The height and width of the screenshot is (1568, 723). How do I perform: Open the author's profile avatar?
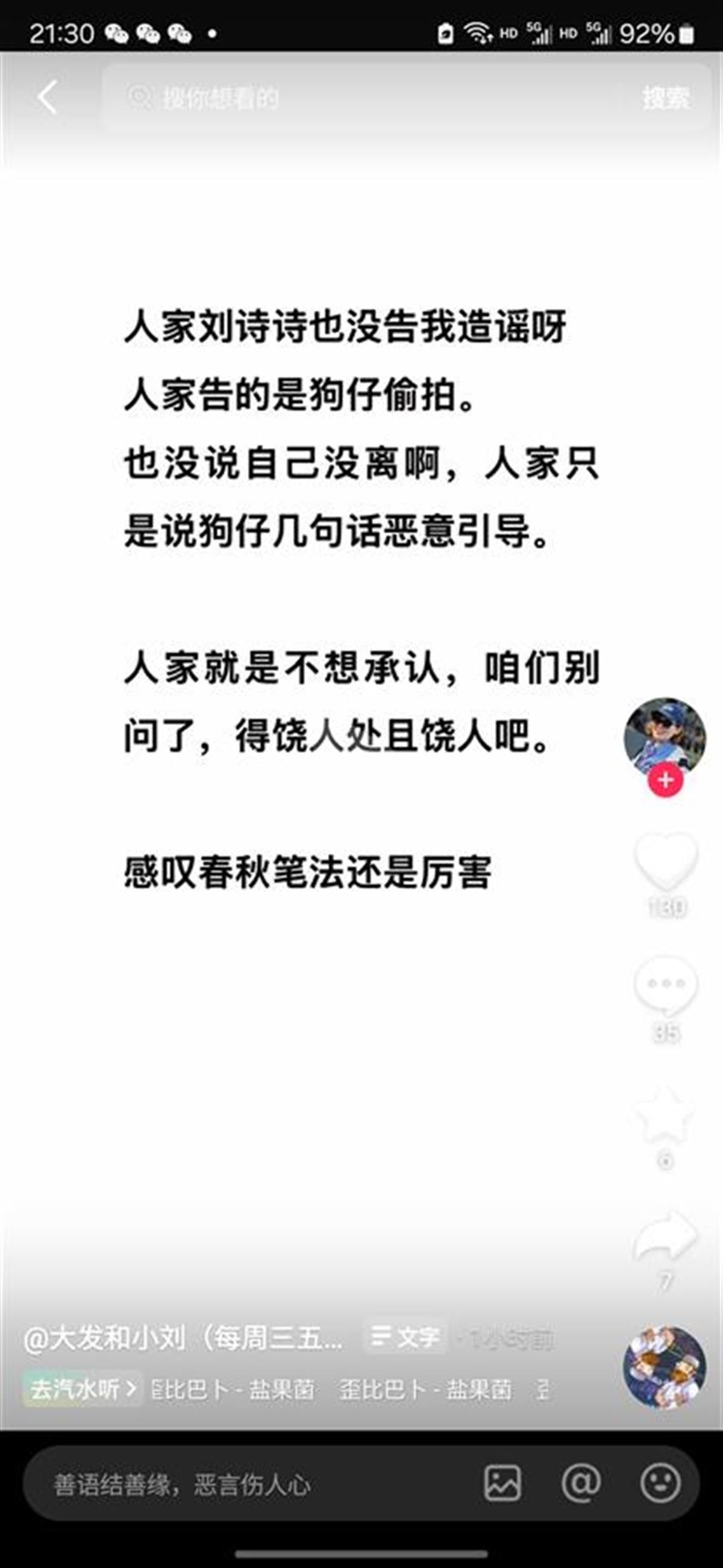(665, 735)
